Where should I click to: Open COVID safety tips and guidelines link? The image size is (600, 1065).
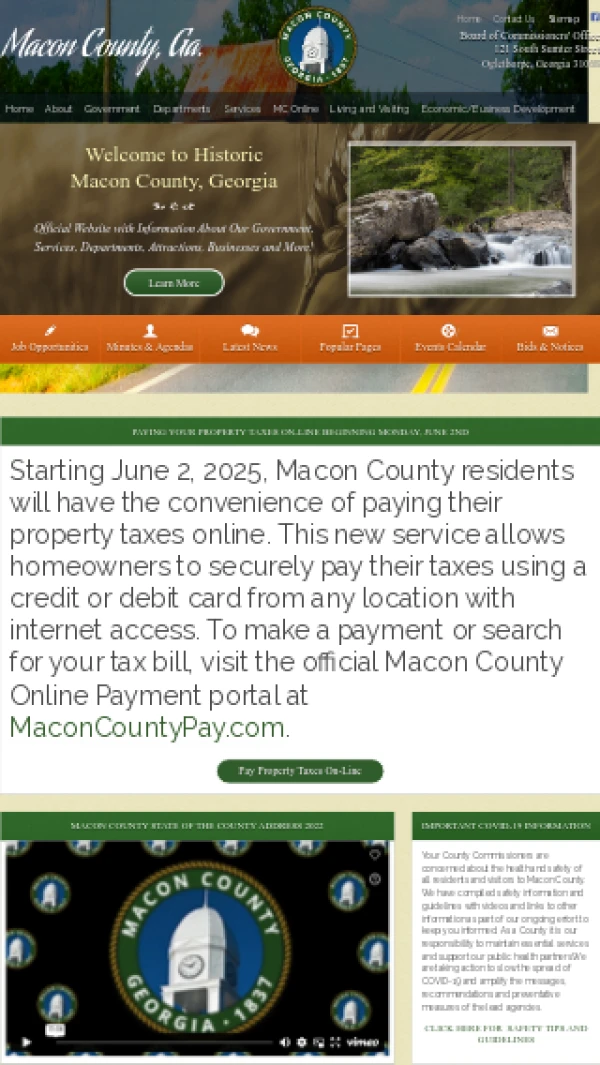[x=505, y=1034]
